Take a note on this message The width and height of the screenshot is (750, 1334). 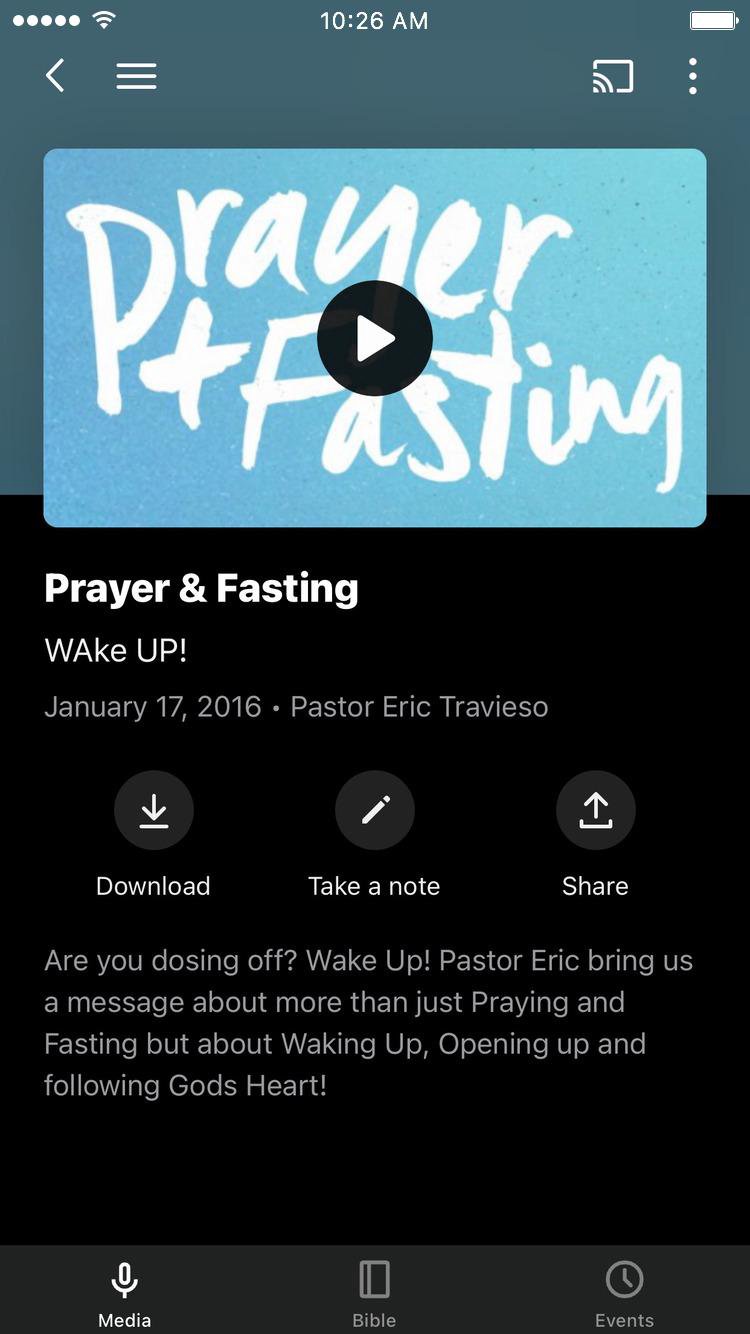pyautogui.click(x=375, y=811)
